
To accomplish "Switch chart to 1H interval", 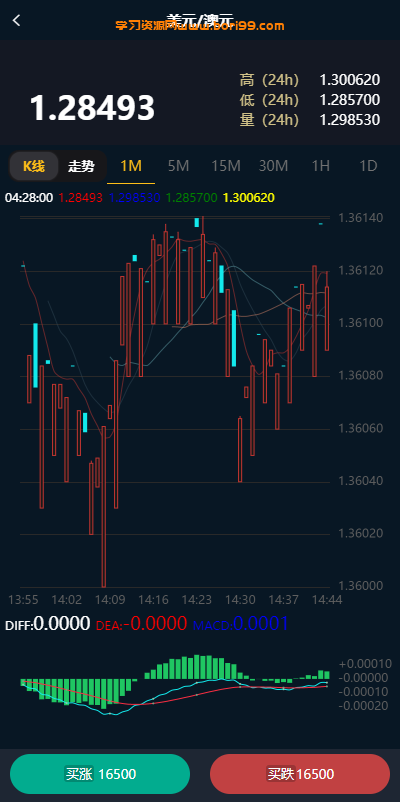I will (321, 166).
